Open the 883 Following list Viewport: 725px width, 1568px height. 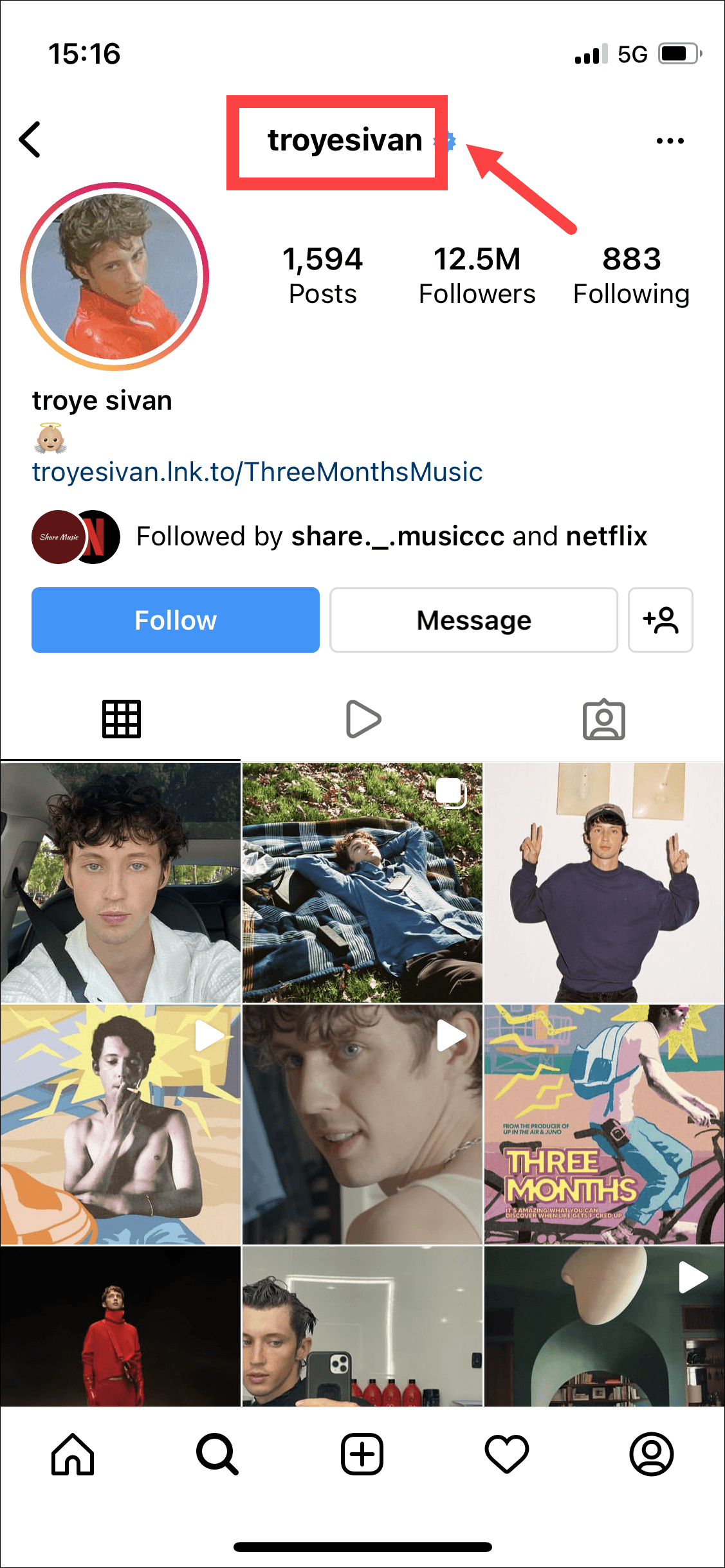631,275
